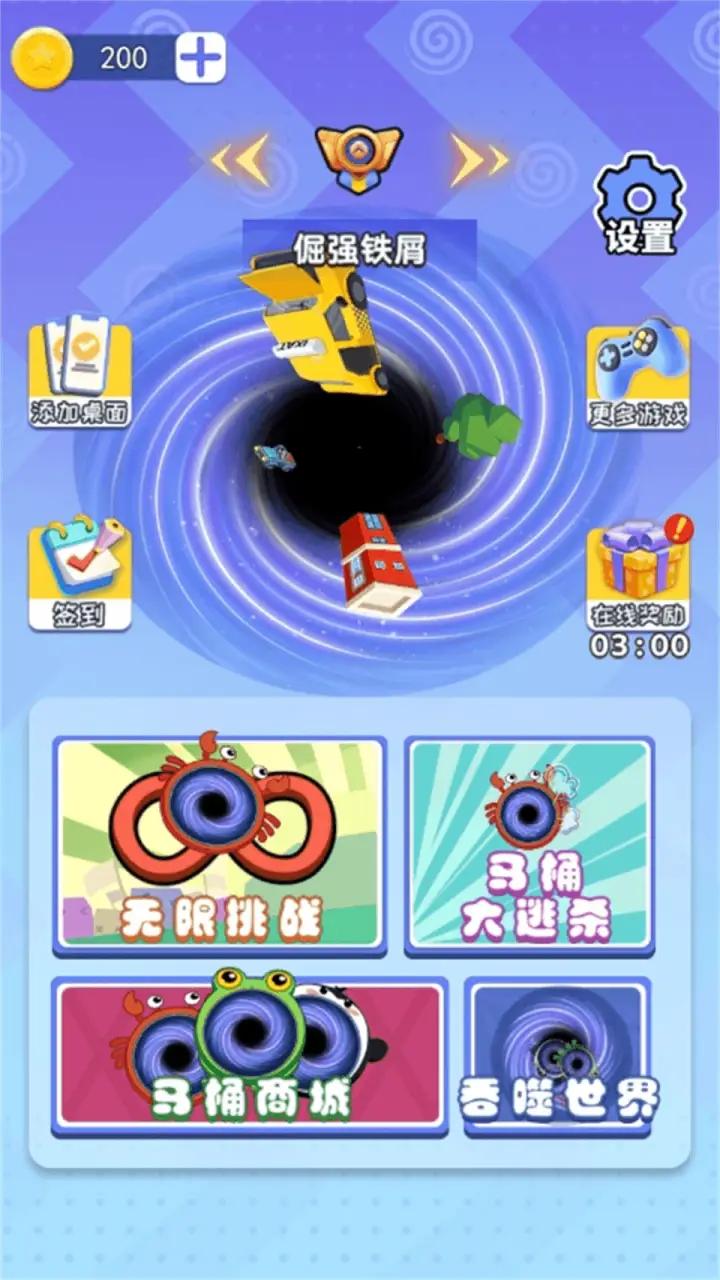
Task: Enter 马桶大逃杀 battle royale mode
Action: (x=529, y=845)
